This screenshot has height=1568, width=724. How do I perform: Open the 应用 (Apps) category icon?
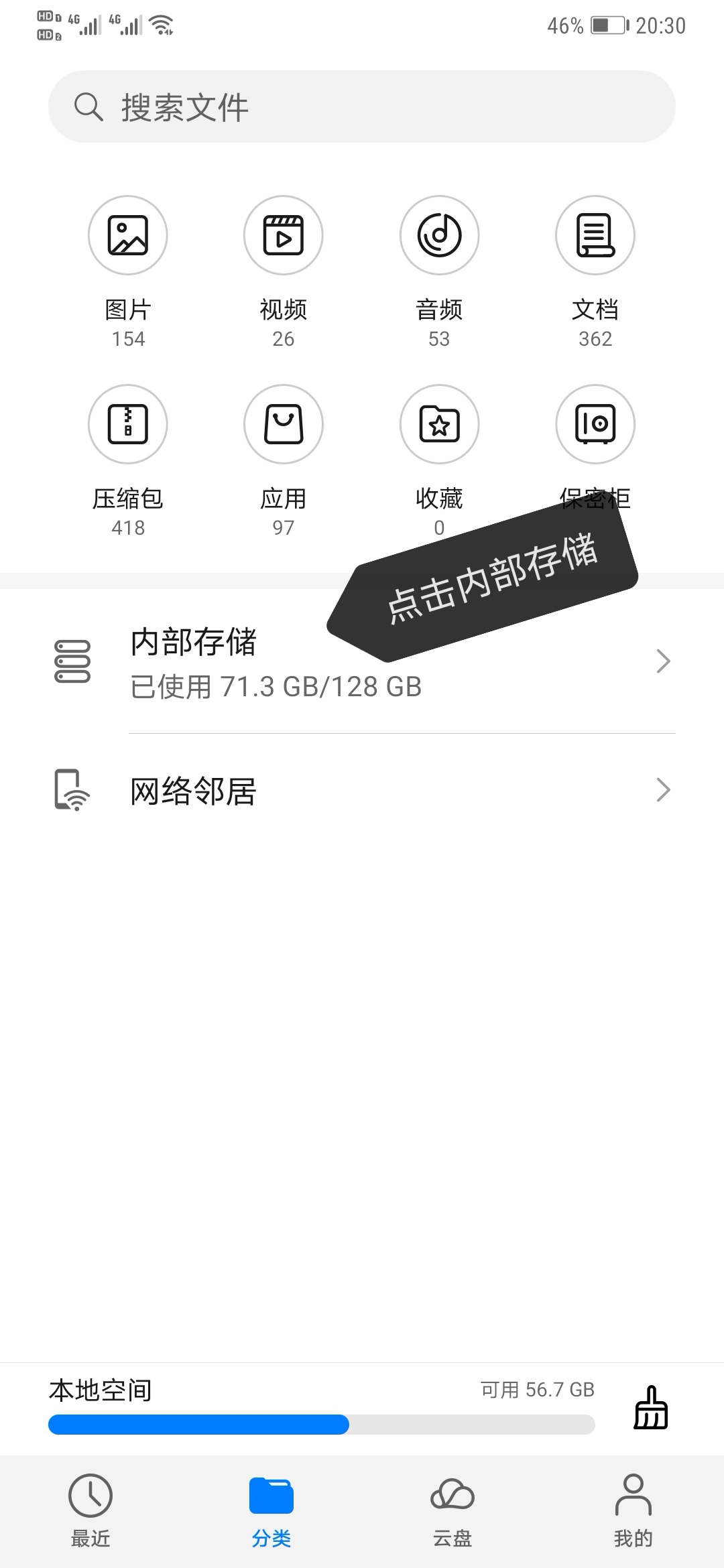pos(284,425)
